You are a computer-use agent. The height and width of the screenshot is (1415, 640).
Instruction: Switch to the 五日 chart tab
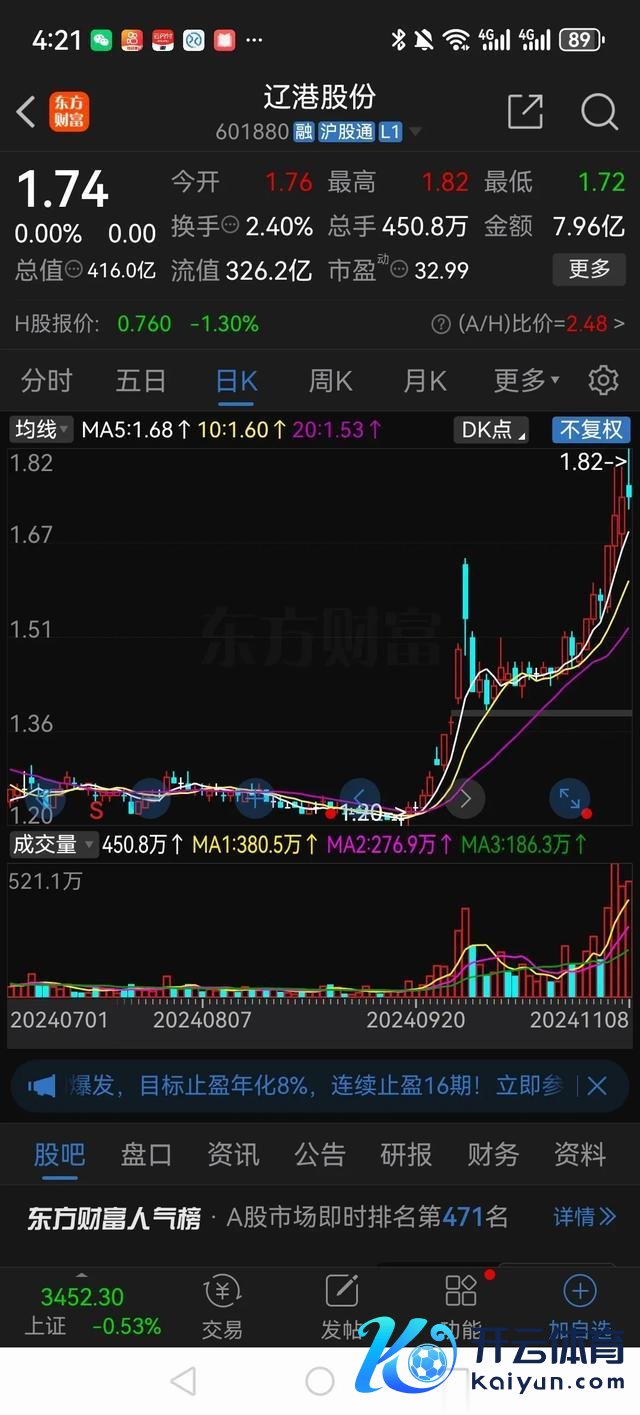pos(140,381)
